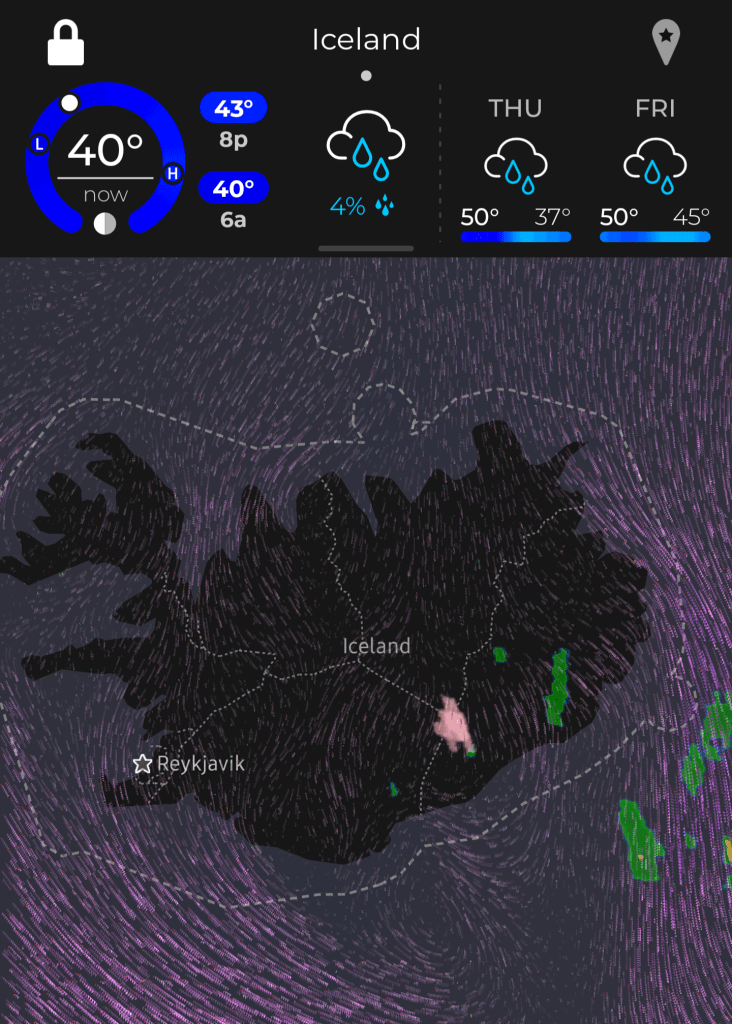Viewport: 732px width, 1024px height.
Task: Select the 6a temperature forecast
Action: (233, 200)
